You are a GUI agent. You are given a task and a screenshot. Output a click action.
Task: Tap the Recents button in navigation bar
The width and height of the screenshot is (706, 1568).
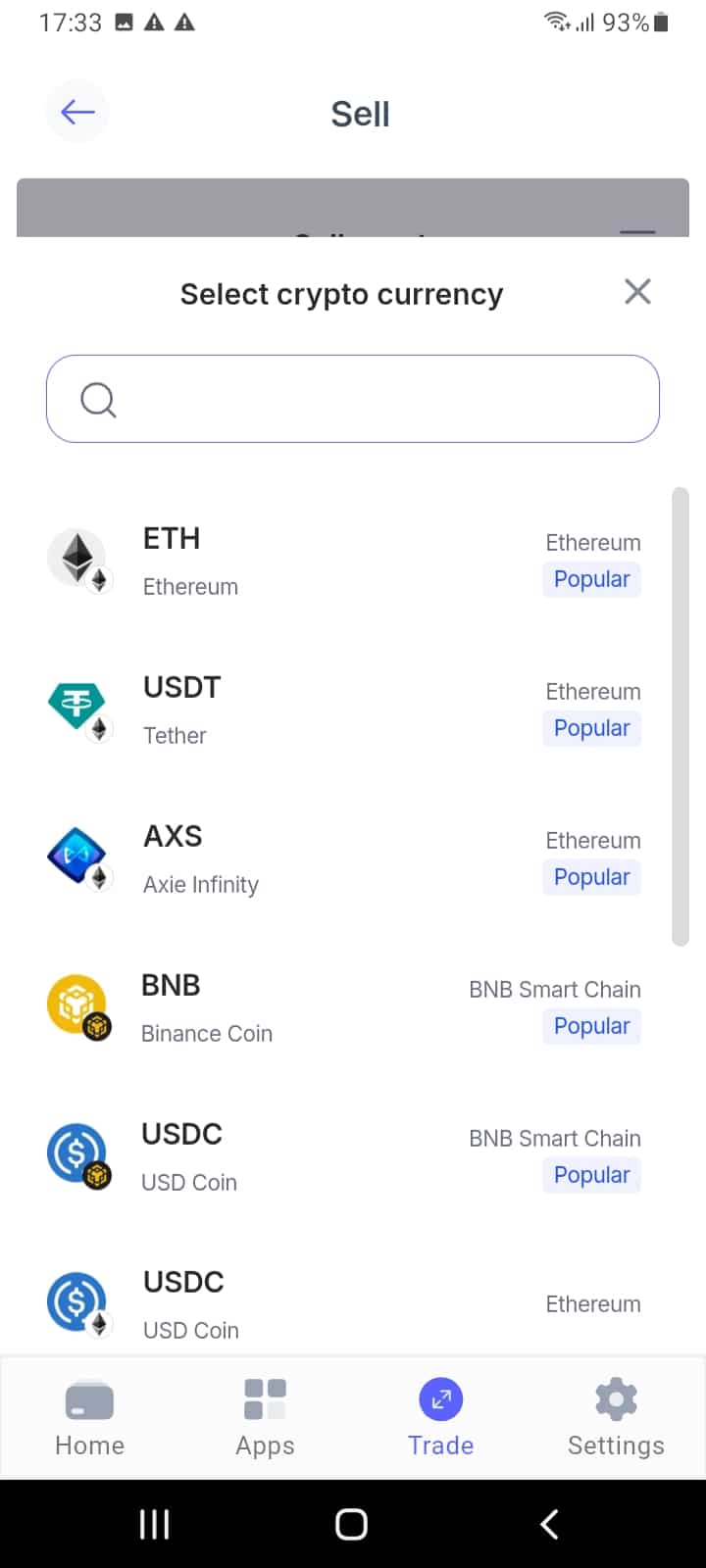click(x=154, y=1523)
